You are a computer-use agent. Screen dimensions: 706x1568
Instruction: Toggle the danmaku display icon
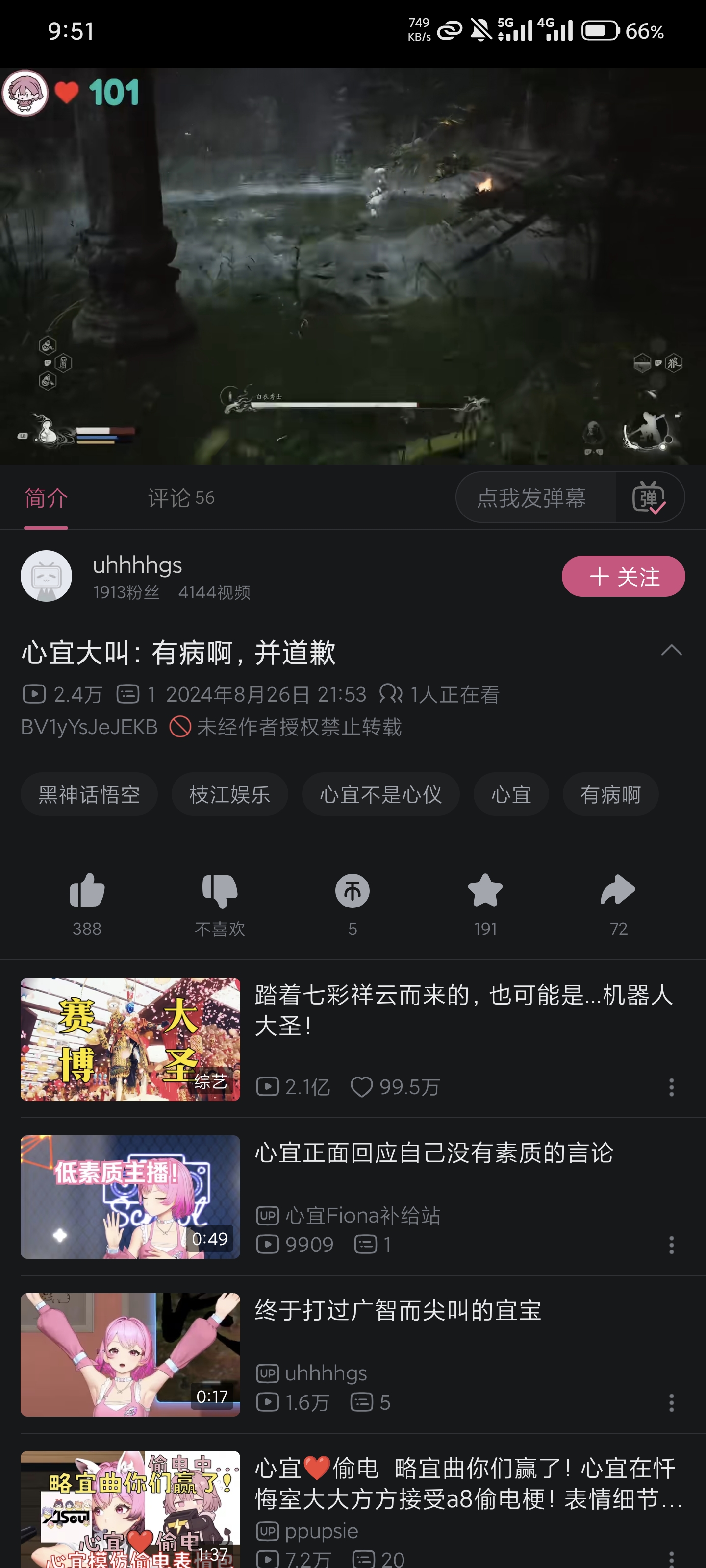click(x=649, y=498)
